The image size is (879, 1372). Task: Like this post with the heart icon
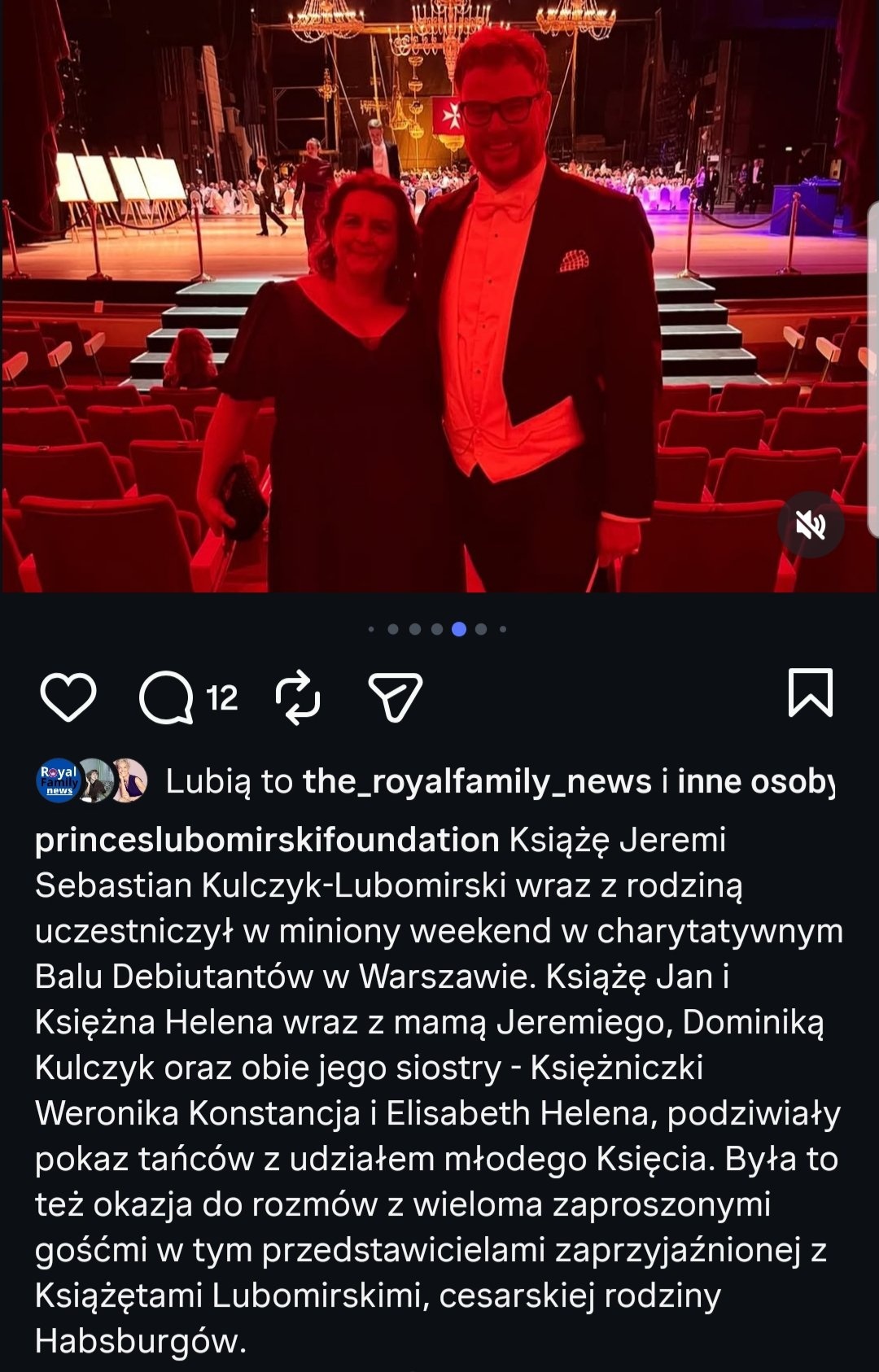tap(68, 697)
